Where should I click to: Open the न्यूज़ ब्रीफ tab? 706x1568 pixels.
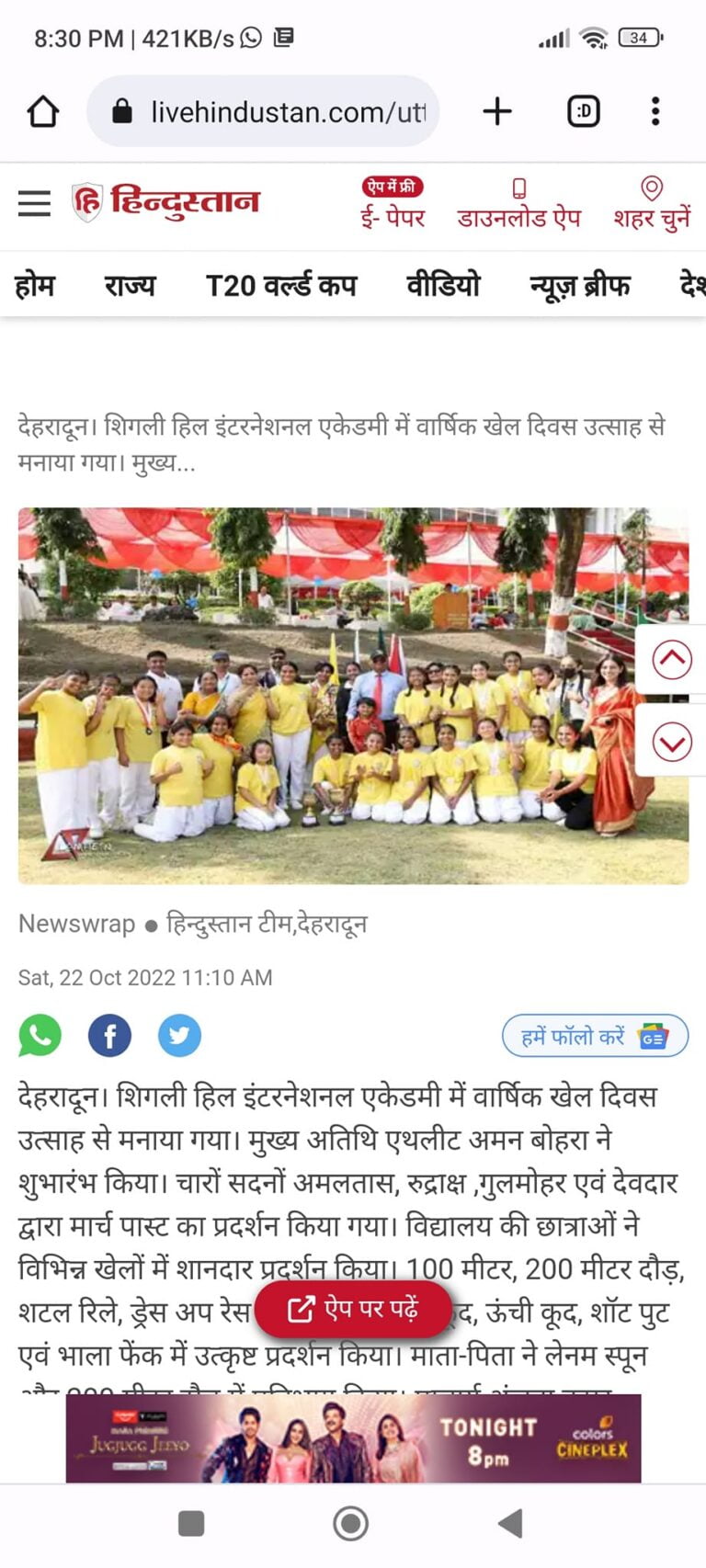click(x=580, y=286)
